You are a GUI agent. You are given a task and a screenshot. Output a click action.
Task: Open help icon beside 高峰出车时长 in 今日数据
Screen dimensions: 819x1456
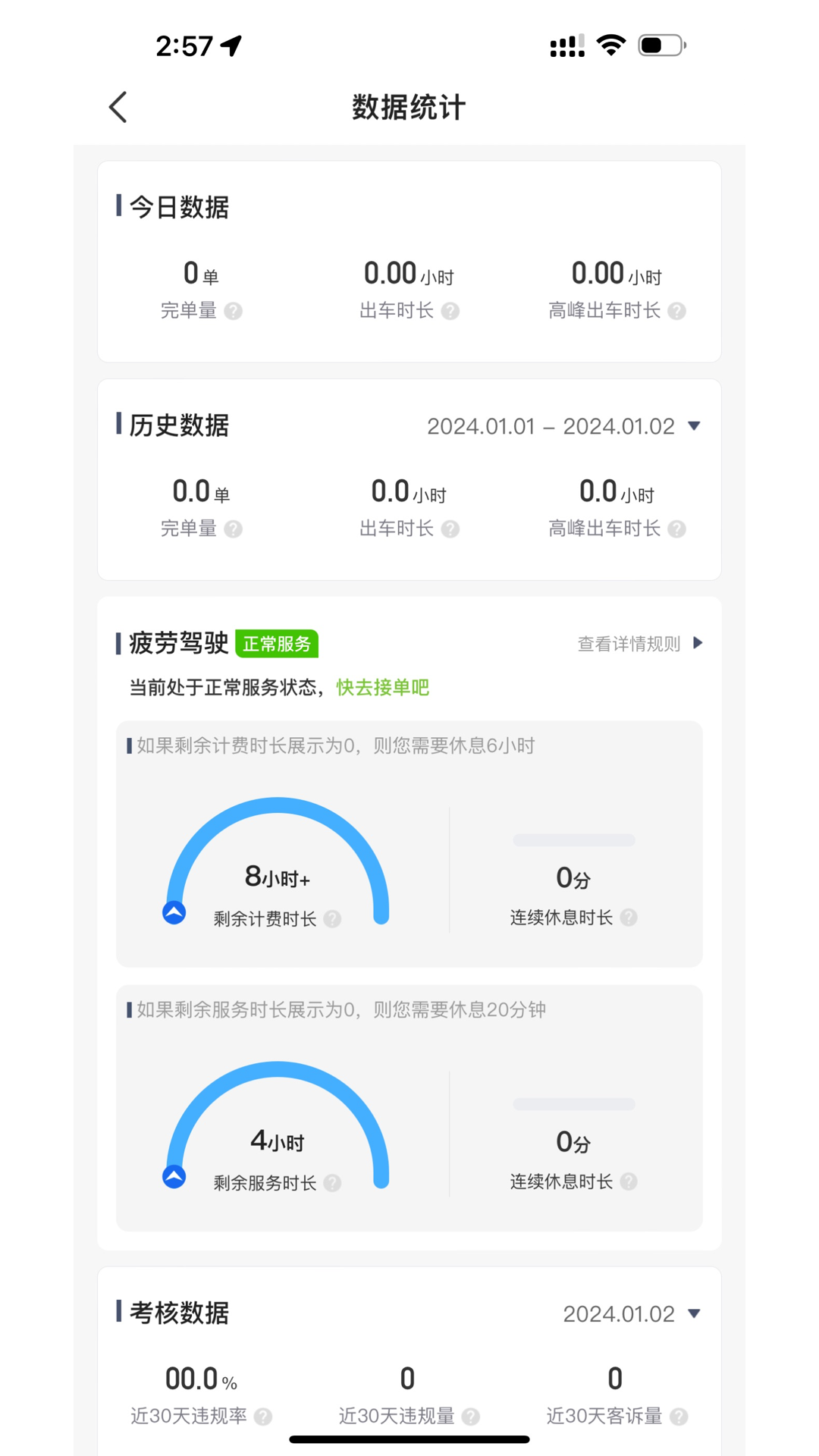coord(677,311)
